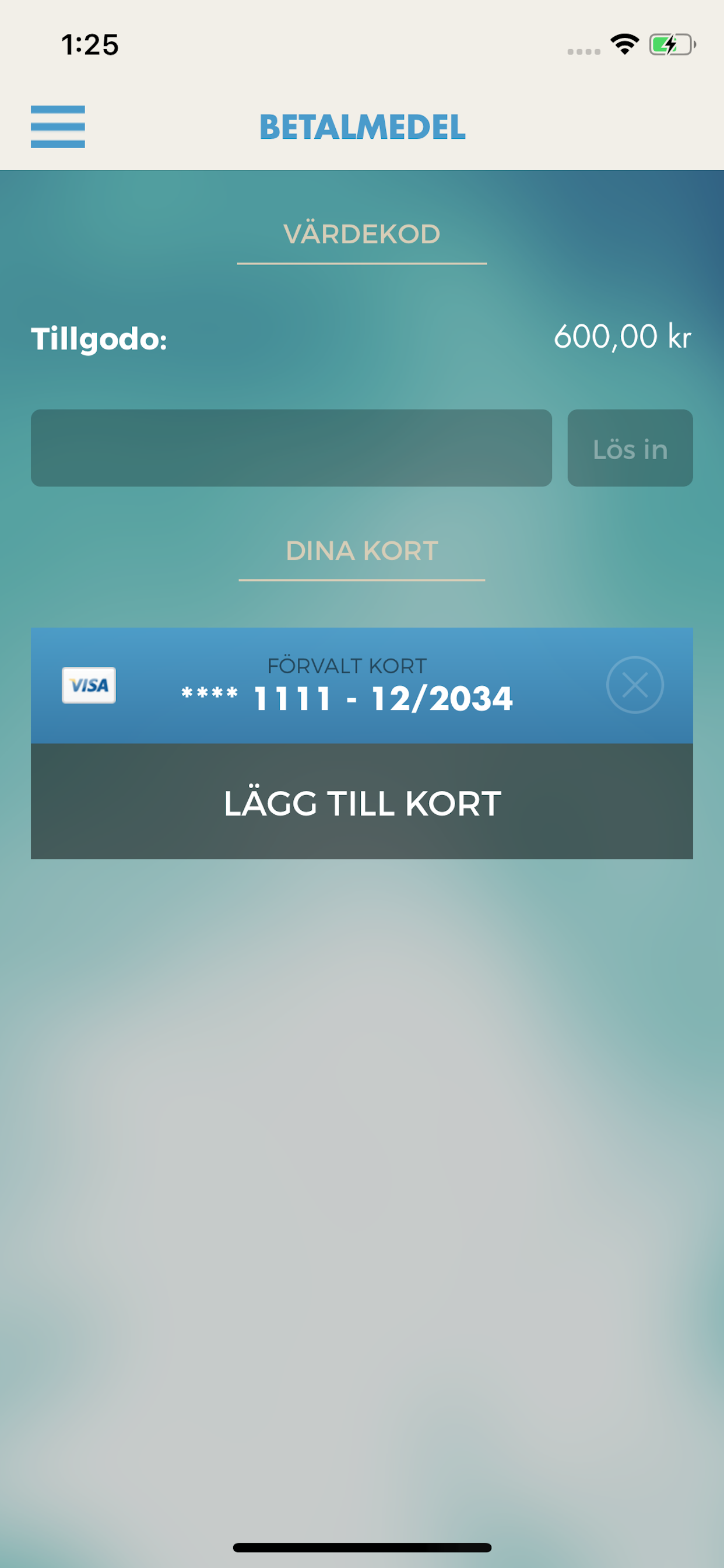
Task: Tap the masked card number 1111
Action: click(x=290, y=698)
